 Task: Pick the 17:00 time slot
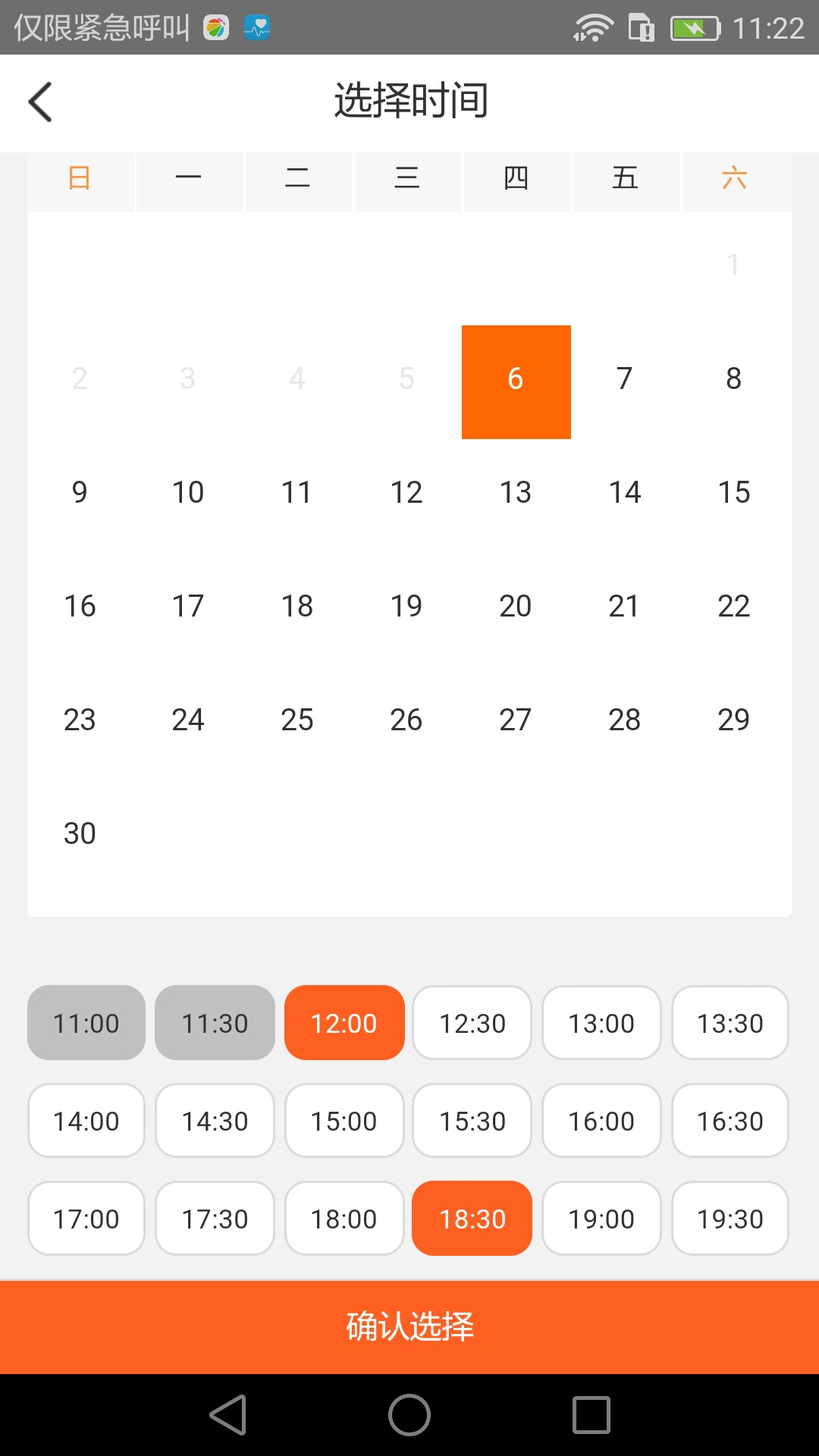pyautogui.click(x=86, y=1219)
